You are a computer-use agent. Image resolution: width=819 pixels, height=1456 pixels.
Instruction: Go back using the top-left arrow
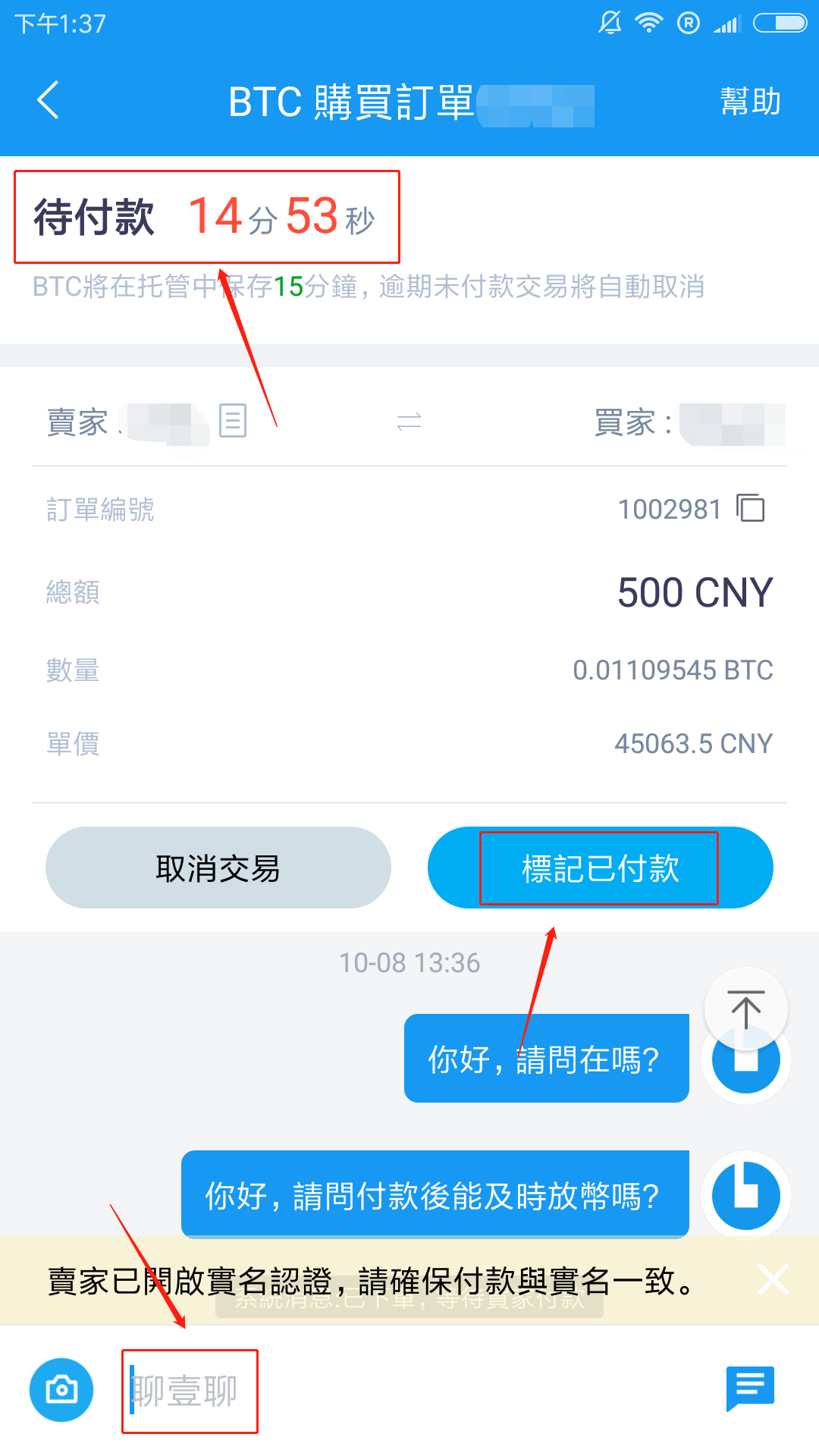click(49, 101)
